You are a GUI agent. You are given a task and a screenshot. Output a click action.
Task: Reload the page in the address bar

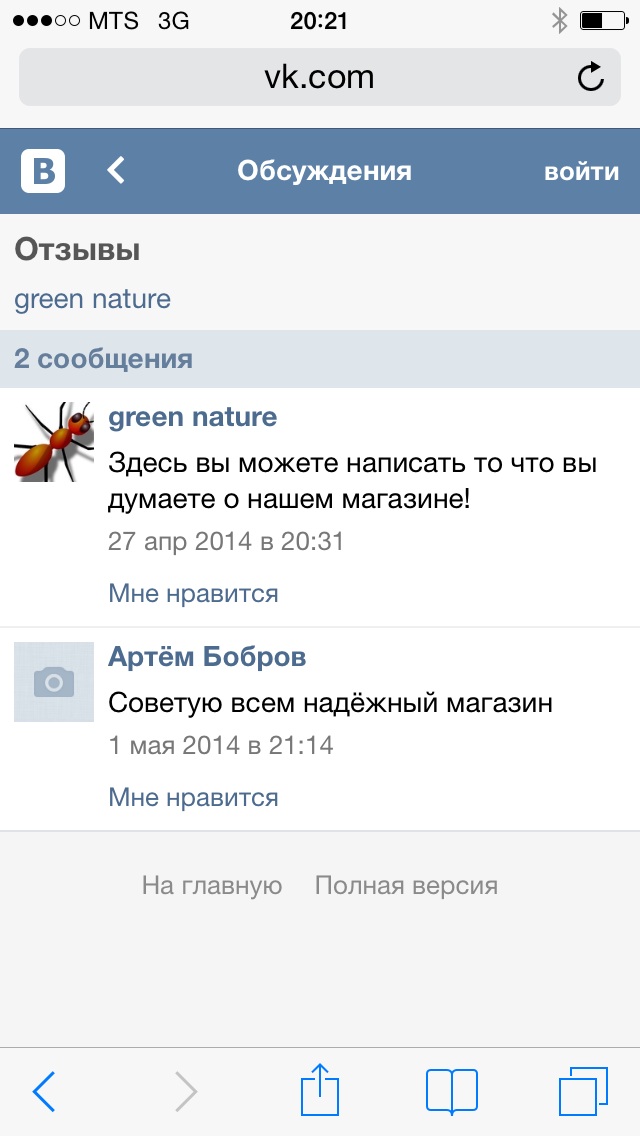point(591,77)
